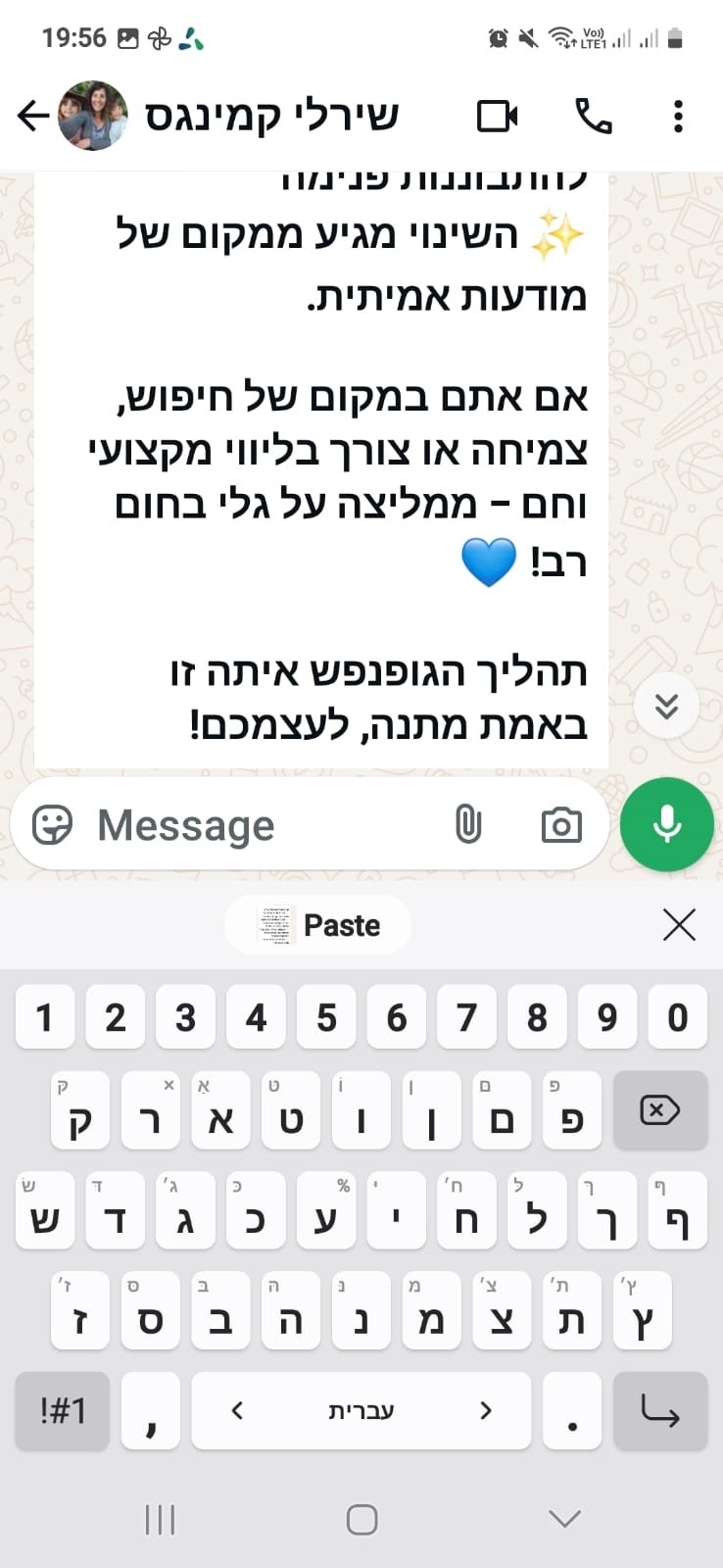This screenshot has width=723, height=1568.
Task: Open the overflow menu
Action: point(678,116)
